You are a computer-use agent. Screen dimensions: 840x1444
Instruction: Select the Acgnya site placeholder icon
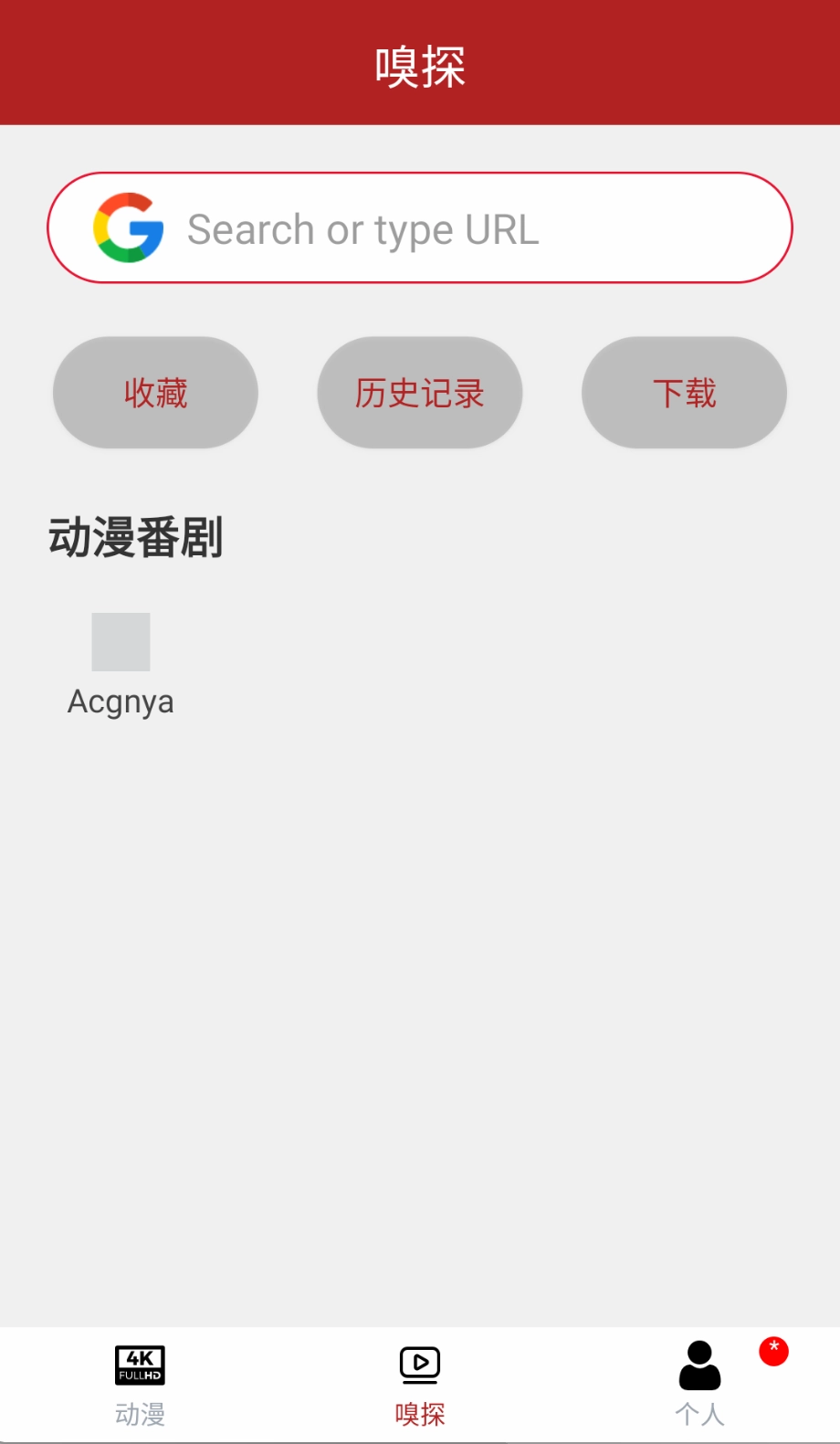(x=121, y=641)
